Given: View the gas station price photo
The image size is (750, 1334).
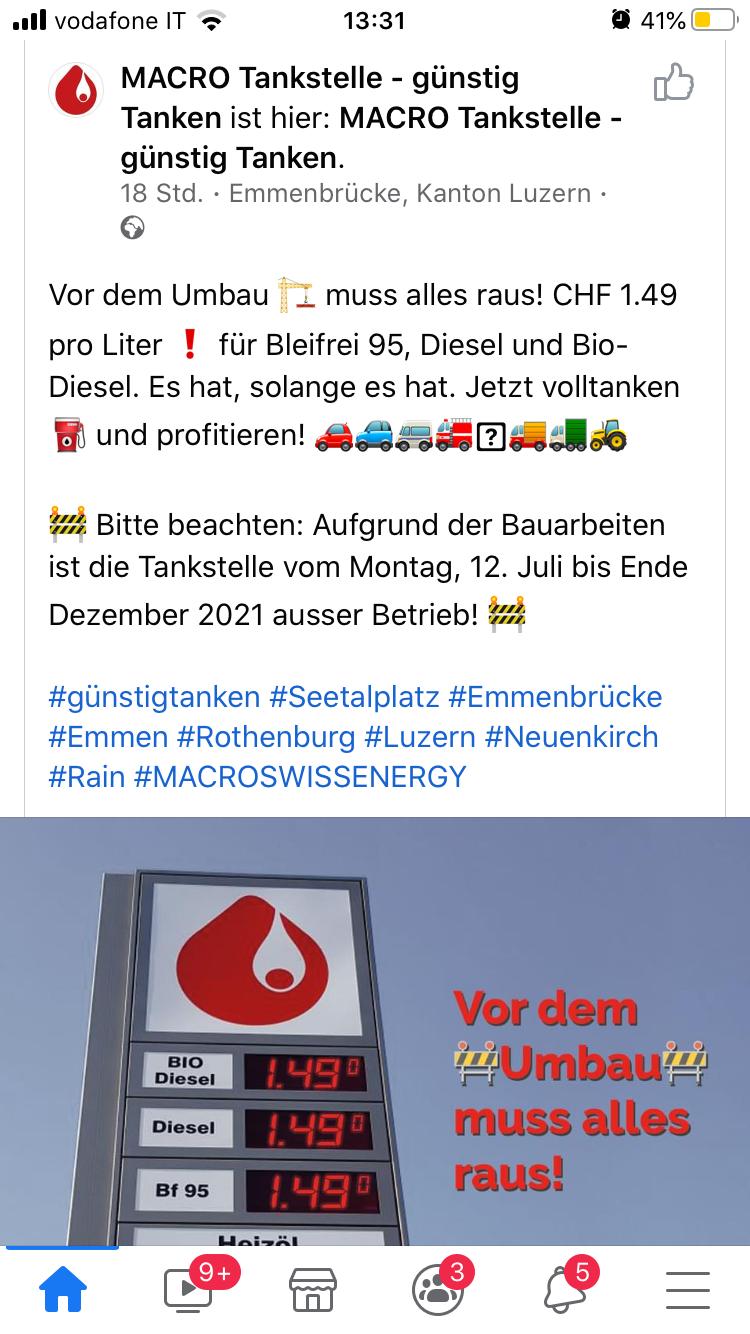Looking at the screenshot, I should 375,1030.
